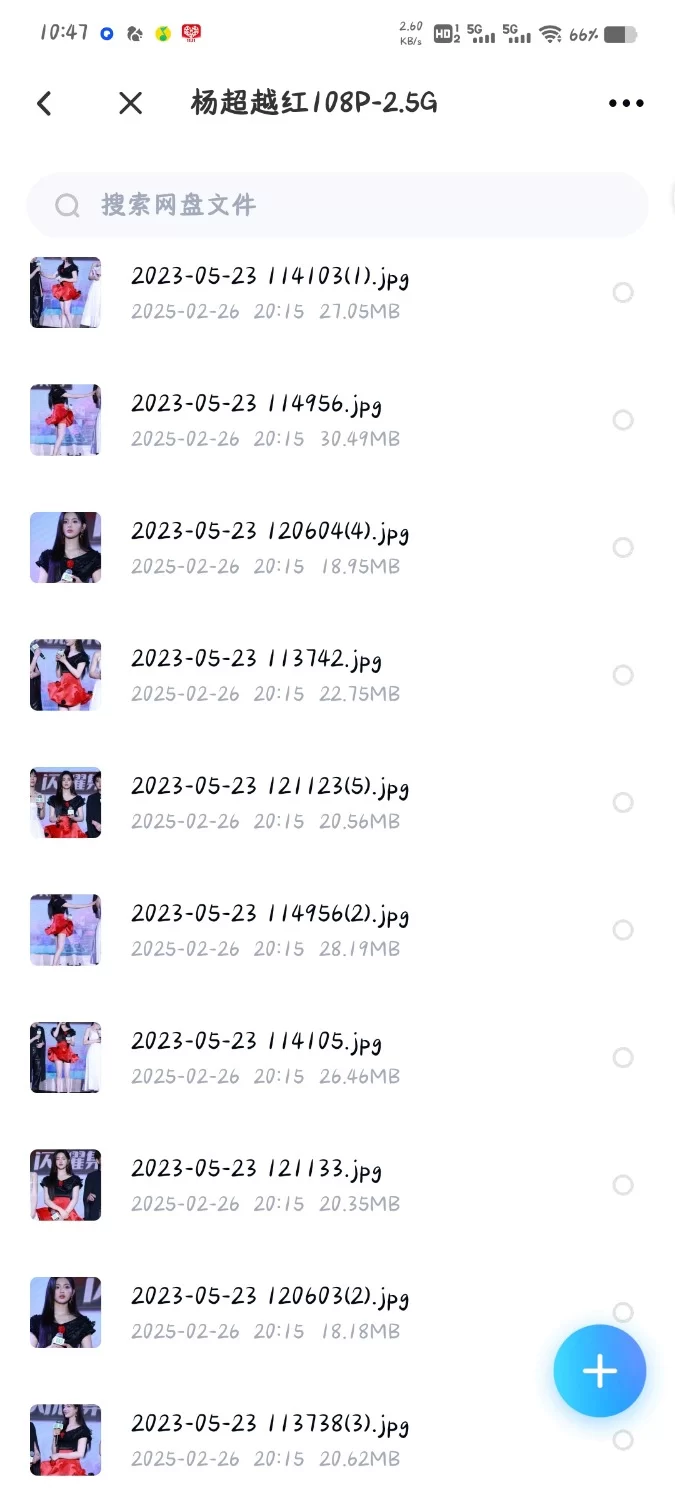Select checkbox for 2023-05-23 114956(2).jpg

pyautogui.click(x=623, y=930)
